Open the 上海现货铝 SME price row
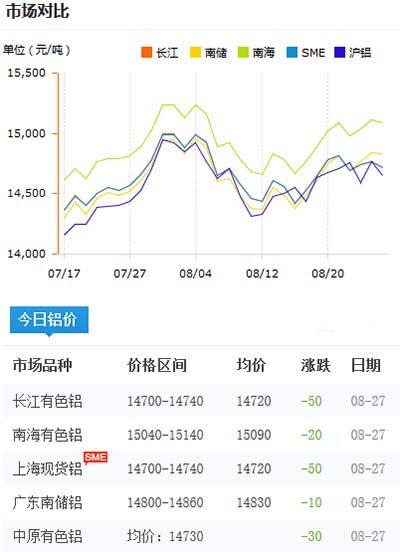 coord(200,469)
